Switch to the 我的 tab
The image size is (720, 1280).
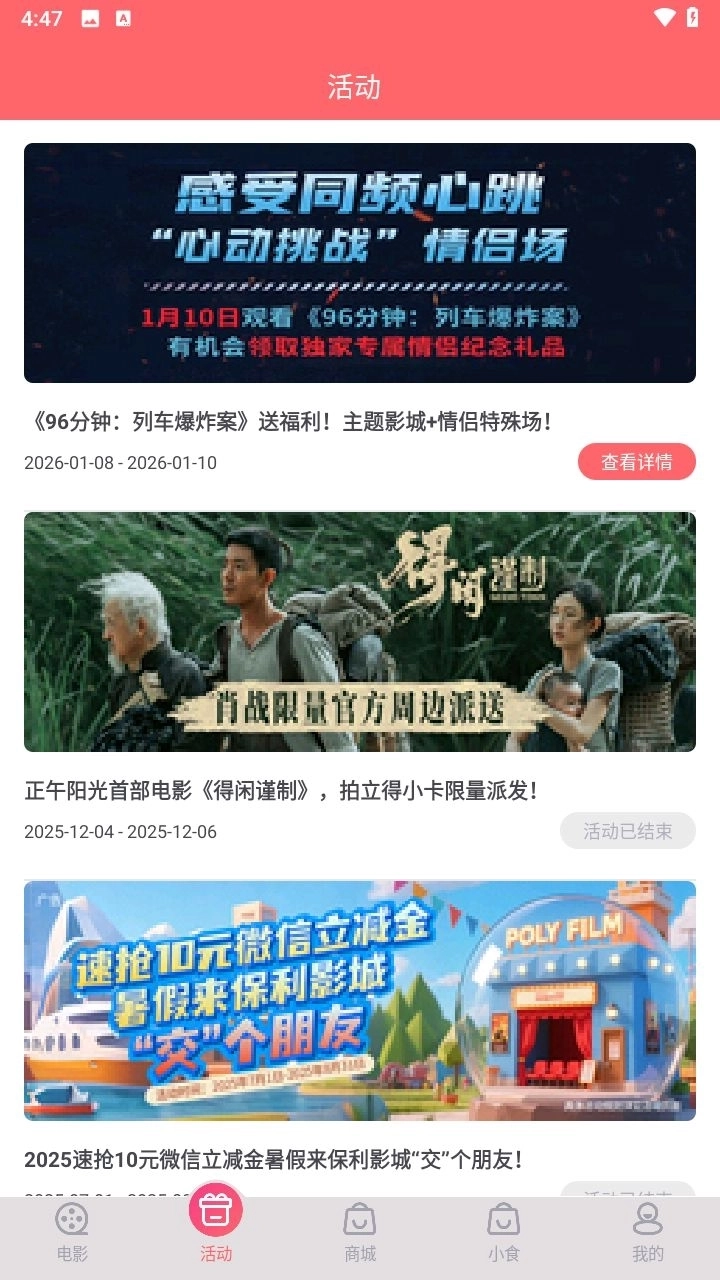648,1233
